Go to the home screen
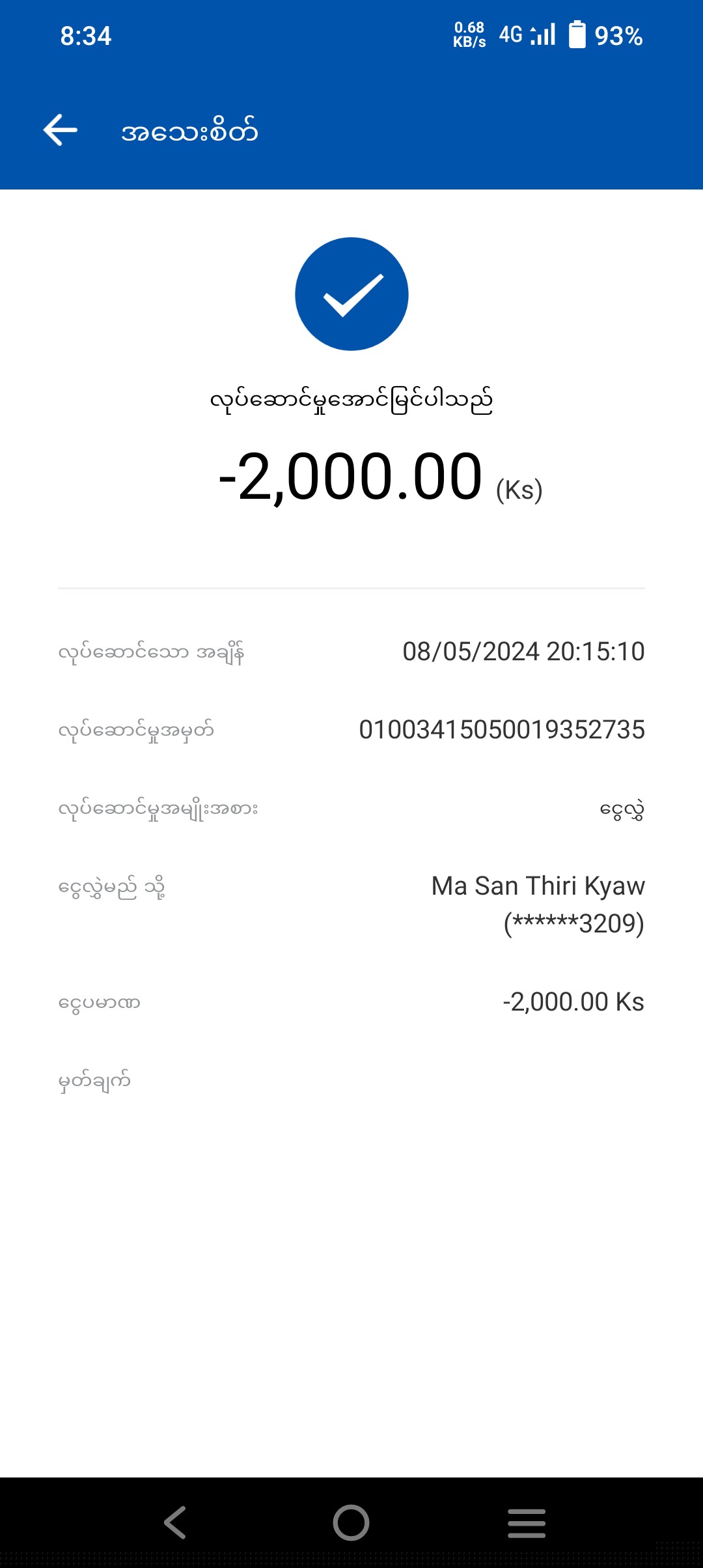This screenshot has height=1568, width=703. click(351, 1522)
